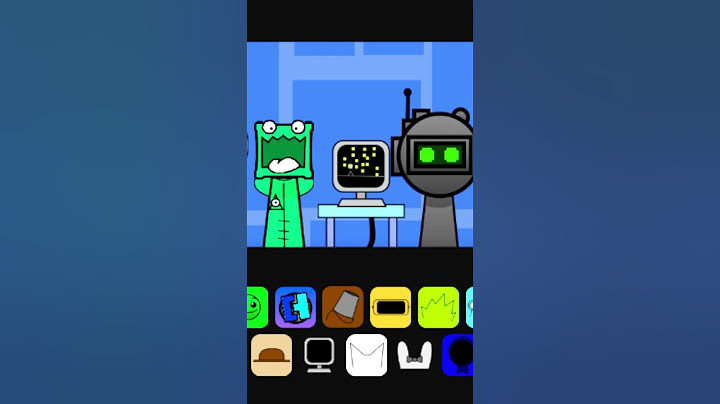Select the yellow visor icon
The image size is (720, 404).
point(391,307)
